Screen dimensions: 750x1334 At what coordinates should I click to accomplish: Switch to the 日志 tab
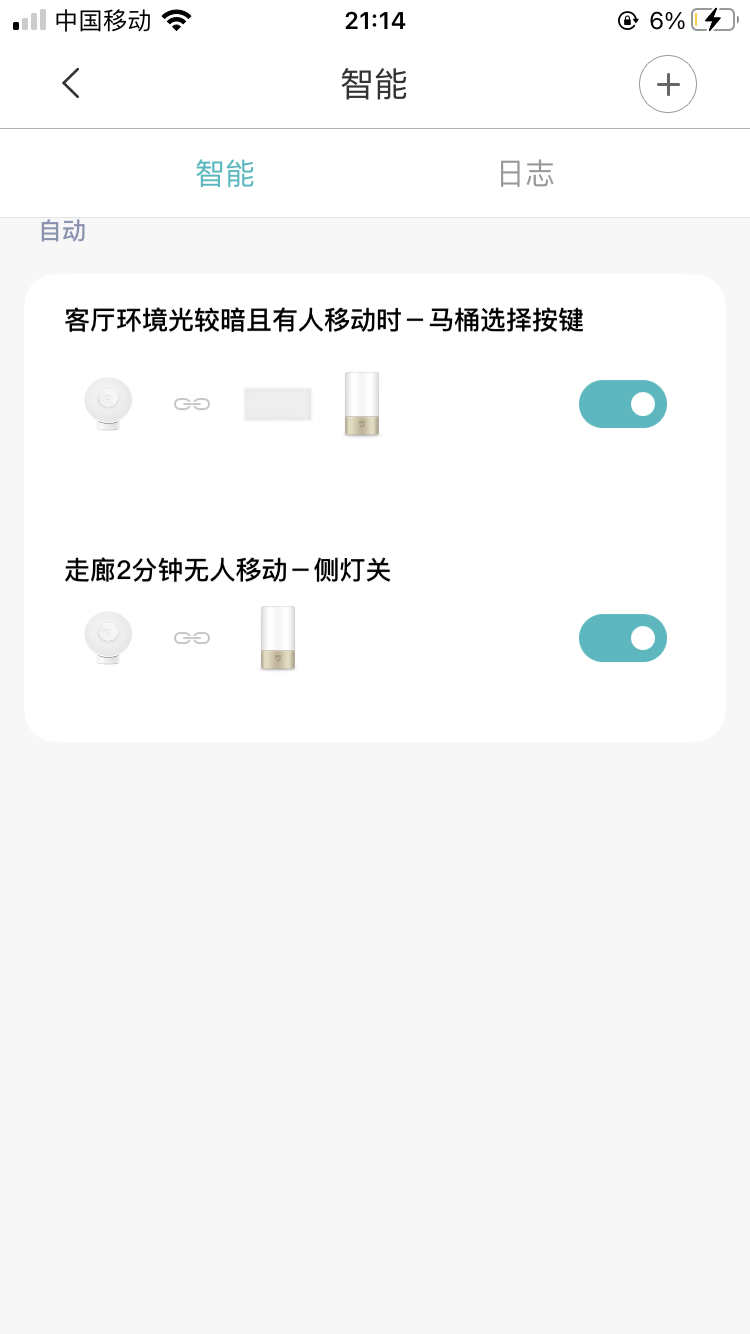(525, 172)
